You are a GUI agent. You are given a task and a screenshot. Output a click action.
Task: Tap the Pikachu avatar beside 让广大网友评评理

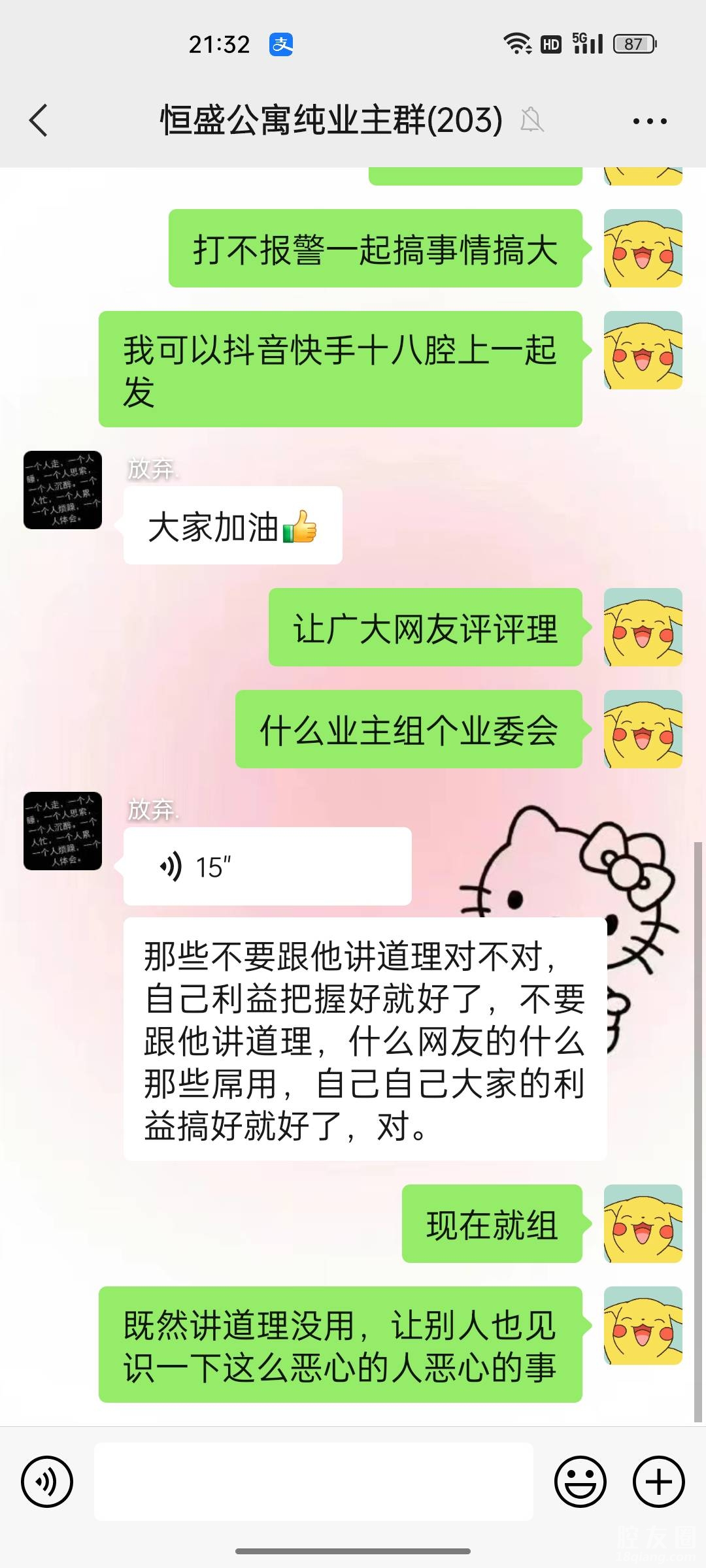[643, 627]
